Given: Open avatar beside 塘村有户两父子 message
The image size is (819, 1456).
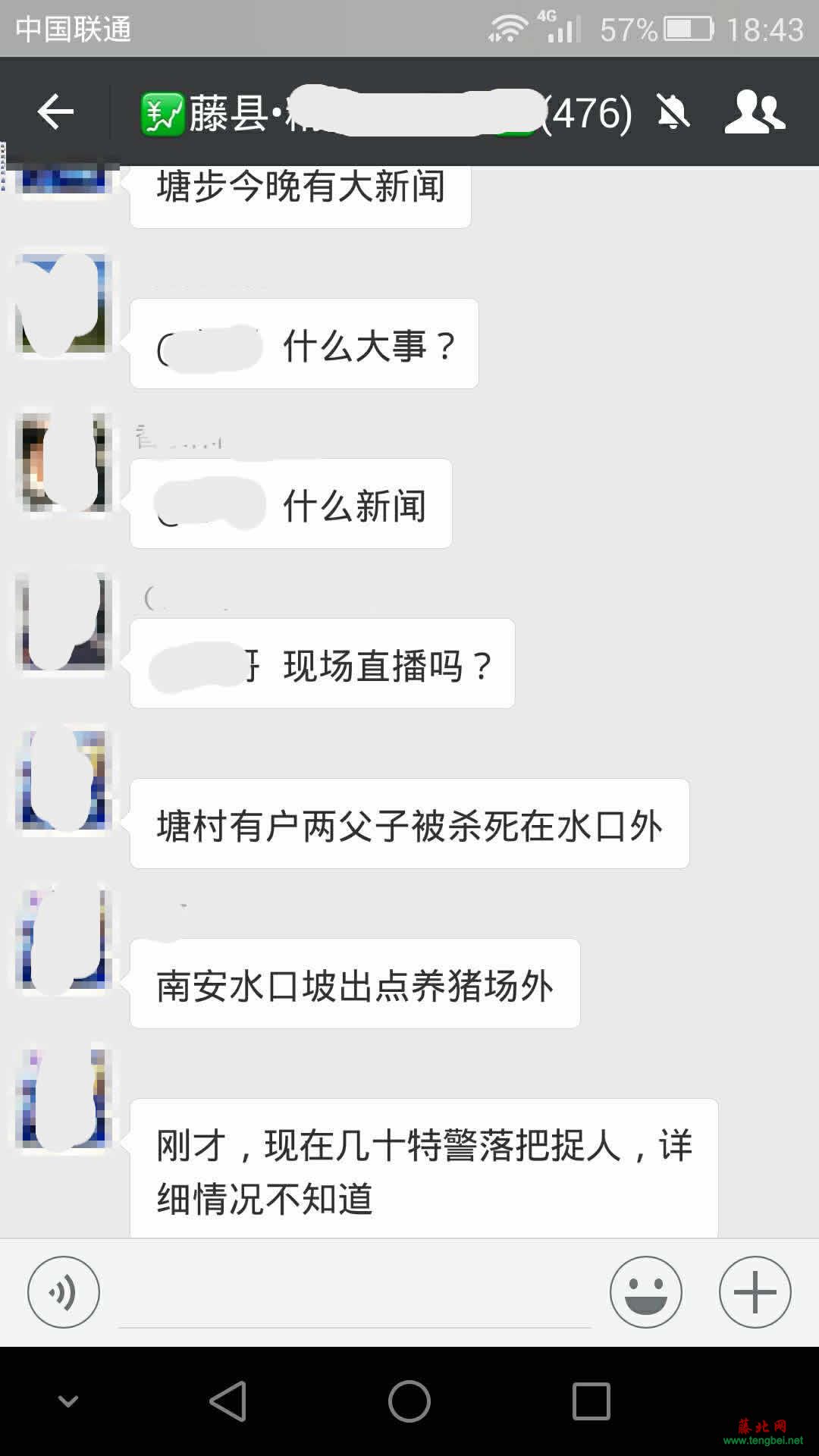Looking at the screenshot, I should [64, 780].
